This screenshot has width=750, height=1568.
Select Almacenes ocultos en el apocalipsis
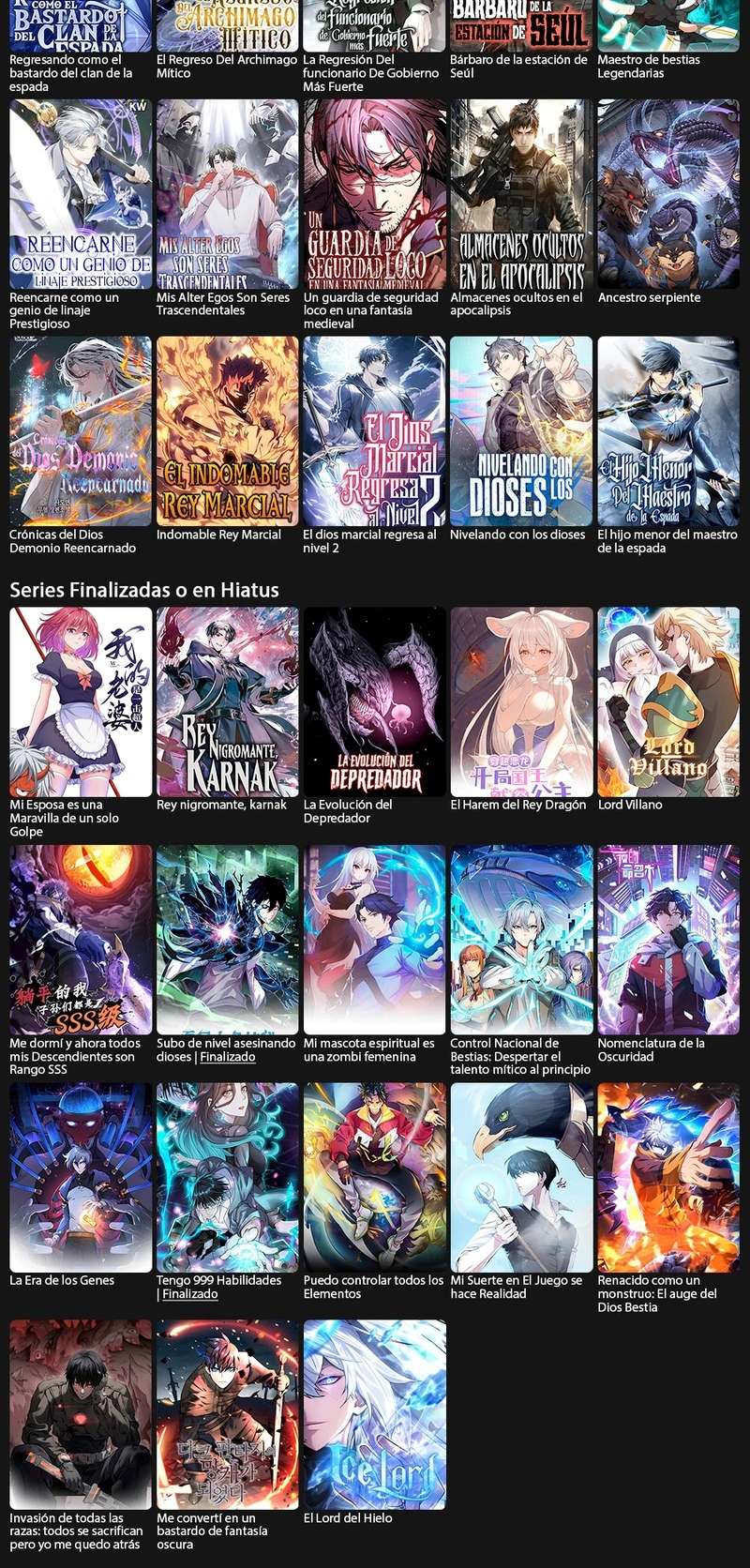point(521,194)
